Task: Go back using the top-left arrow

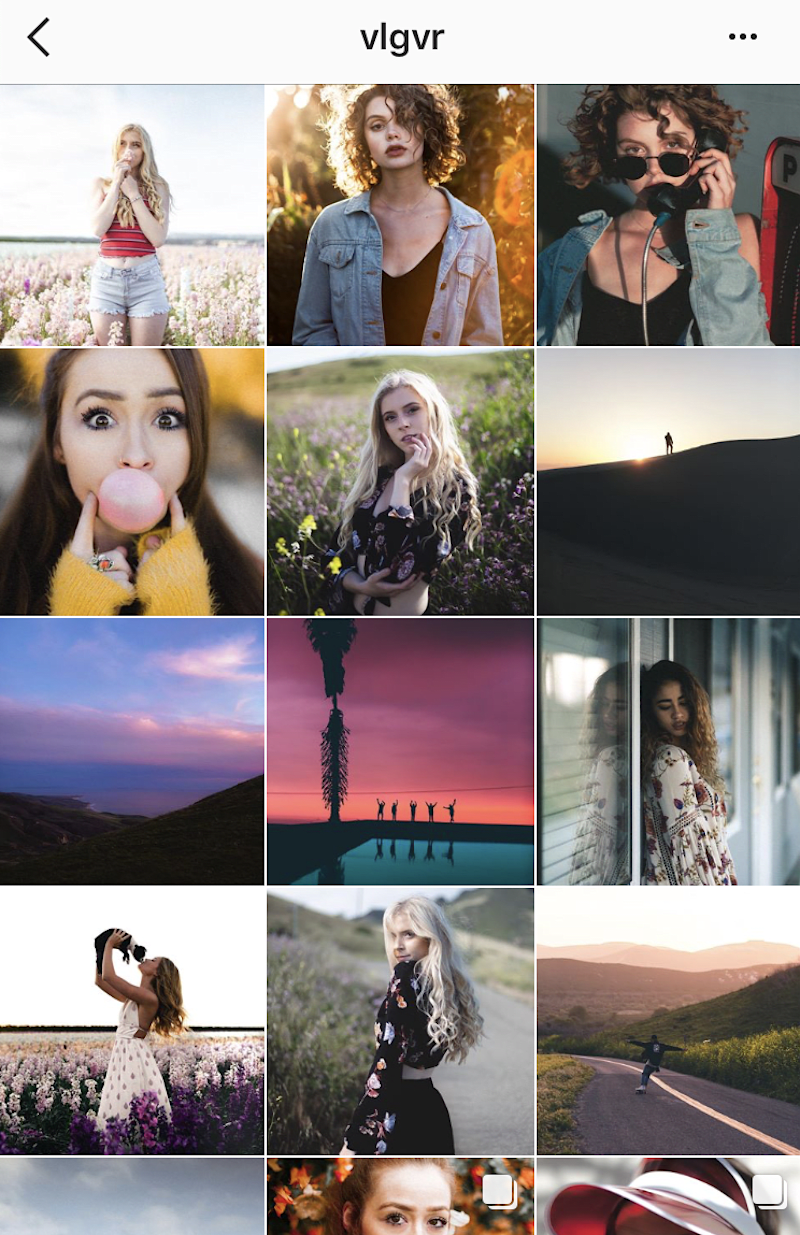Action: pyautogui.click(x=38, y=38)
